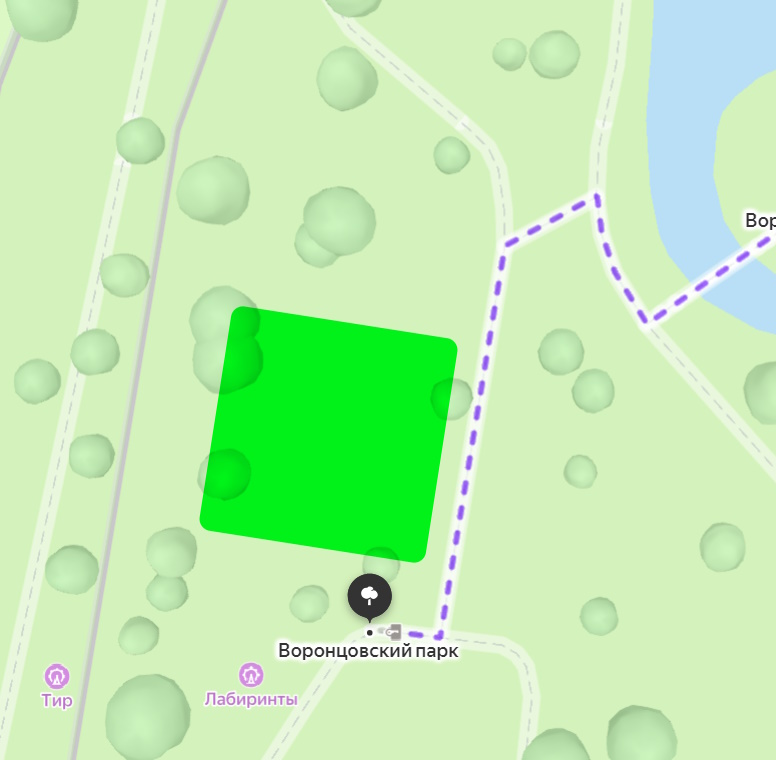The image size is (776, 760).
Task: Tap the Воронцовский парк map pin
Action: point(369,596)
